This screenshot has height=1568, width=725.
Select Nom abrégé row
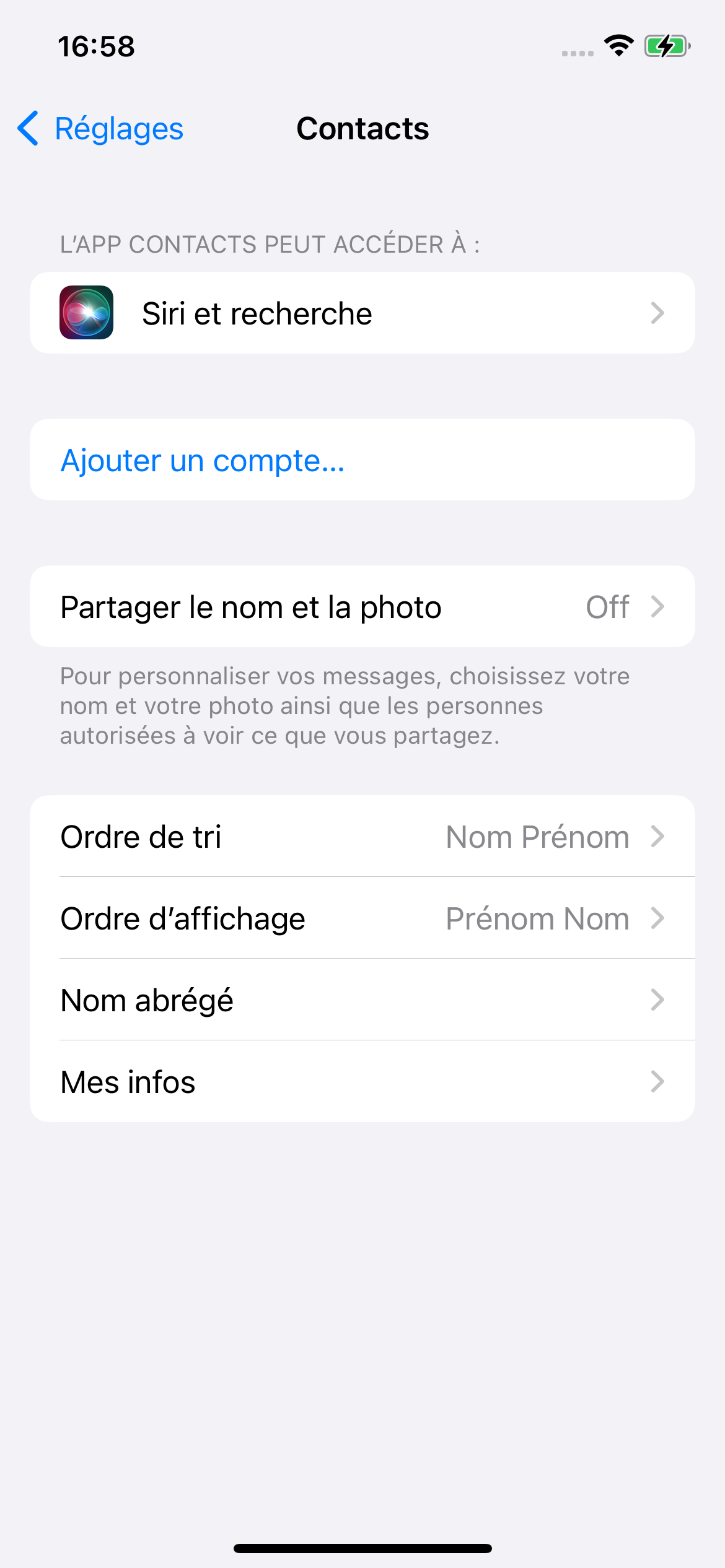[362, 1000]
